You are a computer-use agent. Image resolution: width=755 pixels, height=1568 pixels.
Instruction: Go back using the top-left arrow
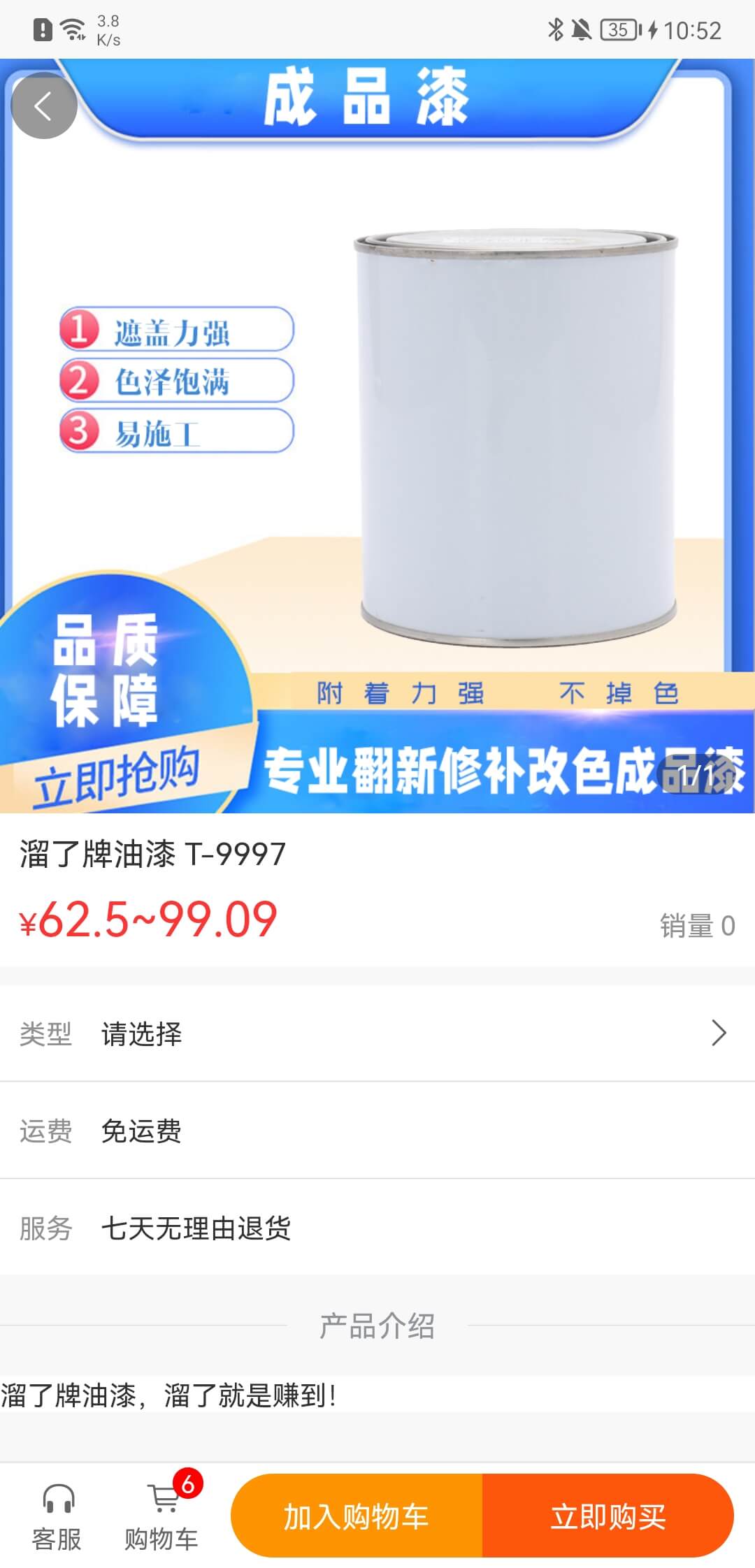[x=44, y=106]
